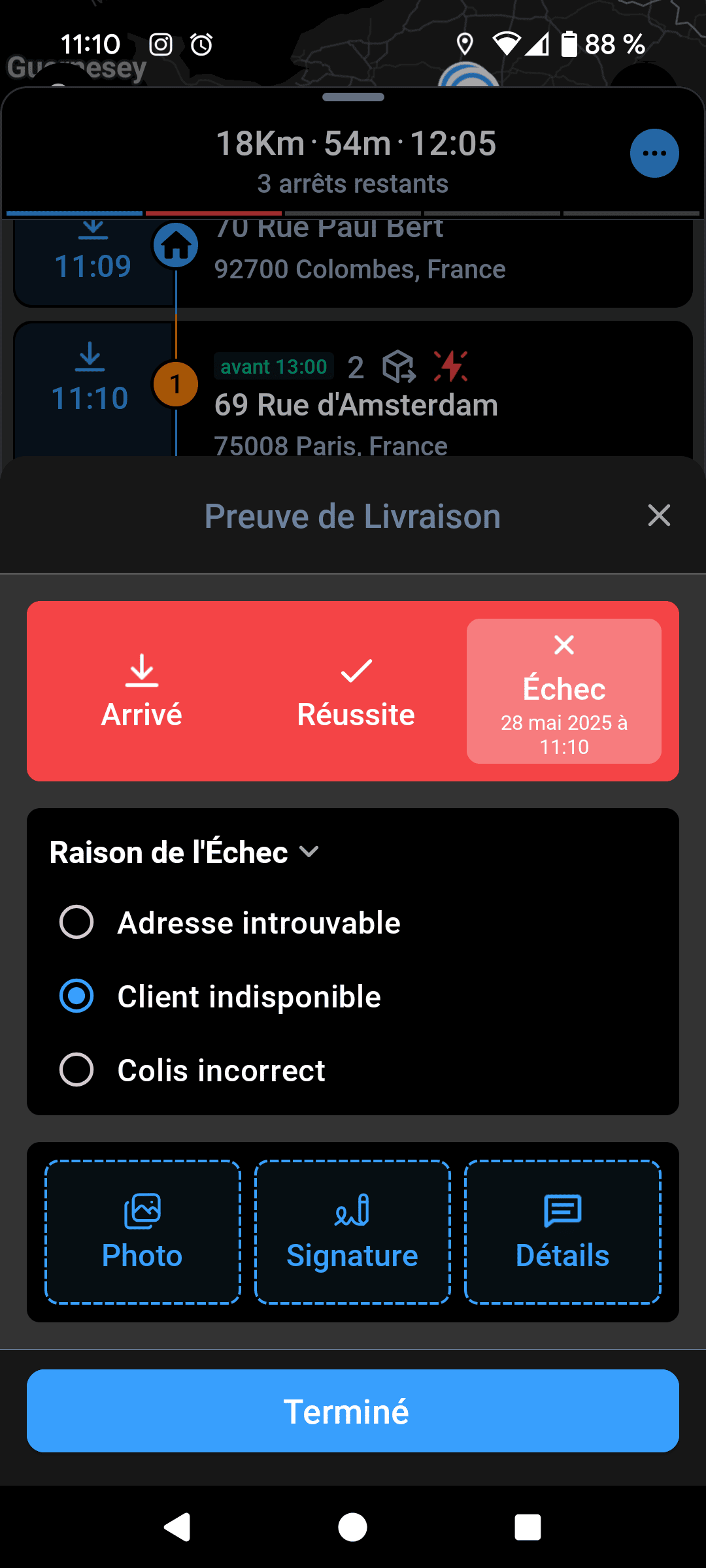
Task: Close the Preuve de Livraison sheet
Action: pos(658,515)
